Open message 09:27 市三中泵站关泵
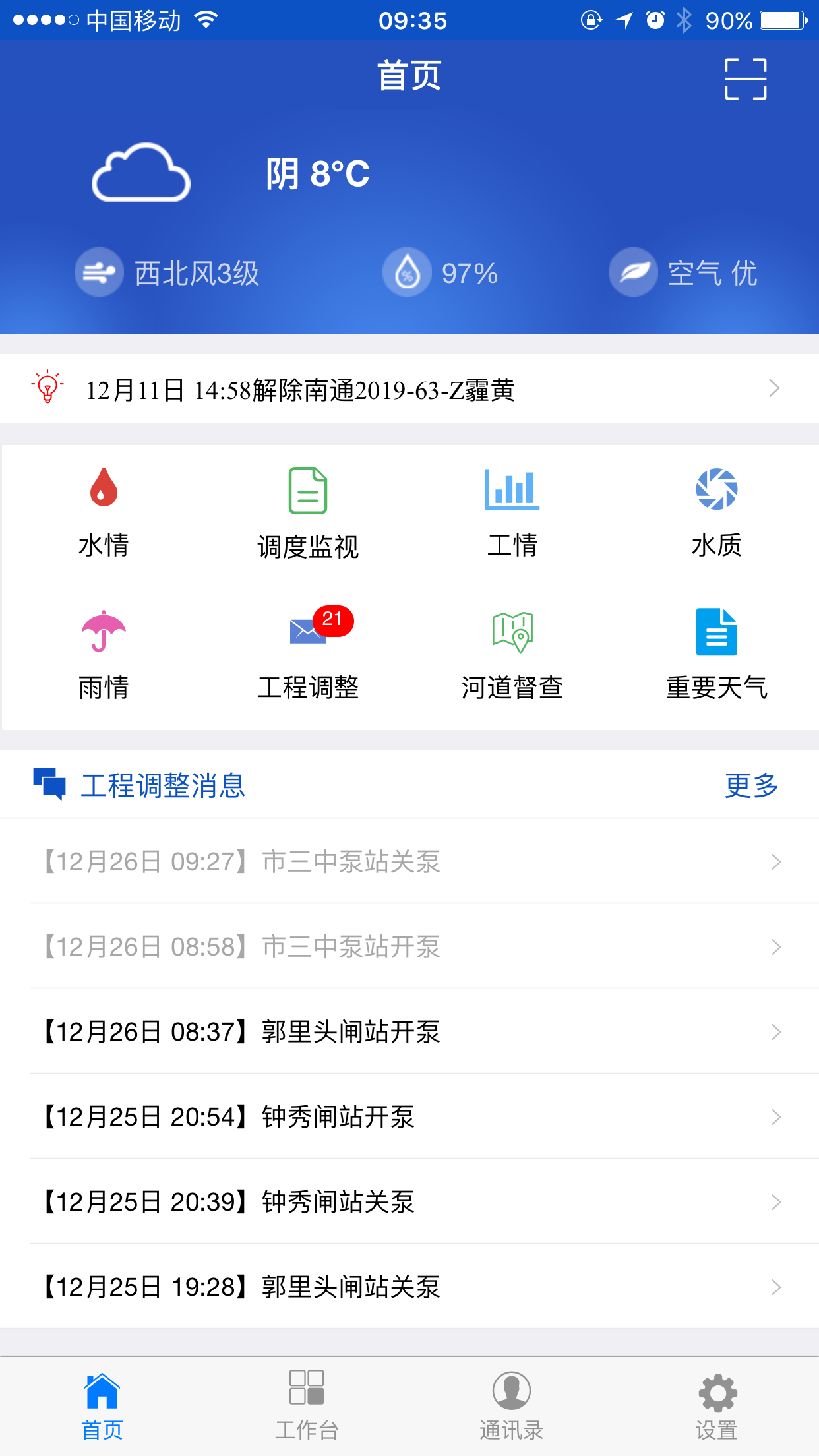 click(409, 862)
